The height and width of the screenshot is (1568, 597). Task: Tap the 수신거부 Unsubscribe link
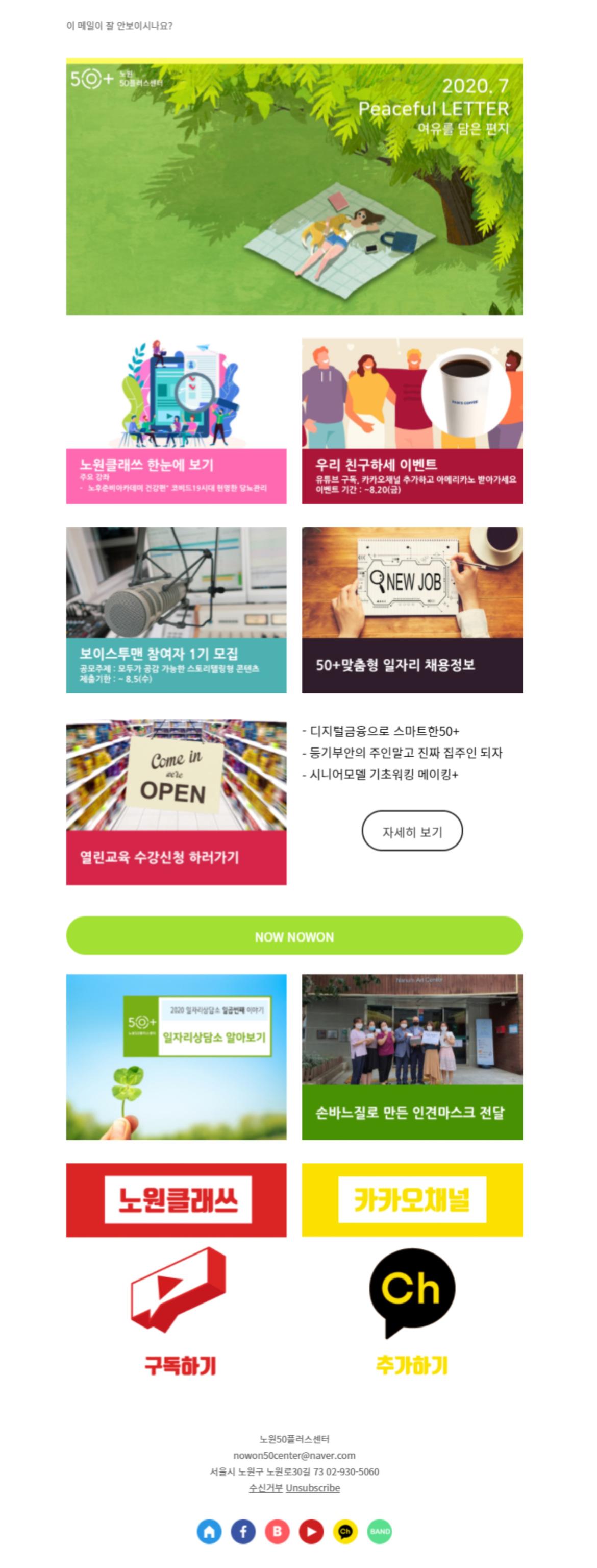tap(294, 1488)
